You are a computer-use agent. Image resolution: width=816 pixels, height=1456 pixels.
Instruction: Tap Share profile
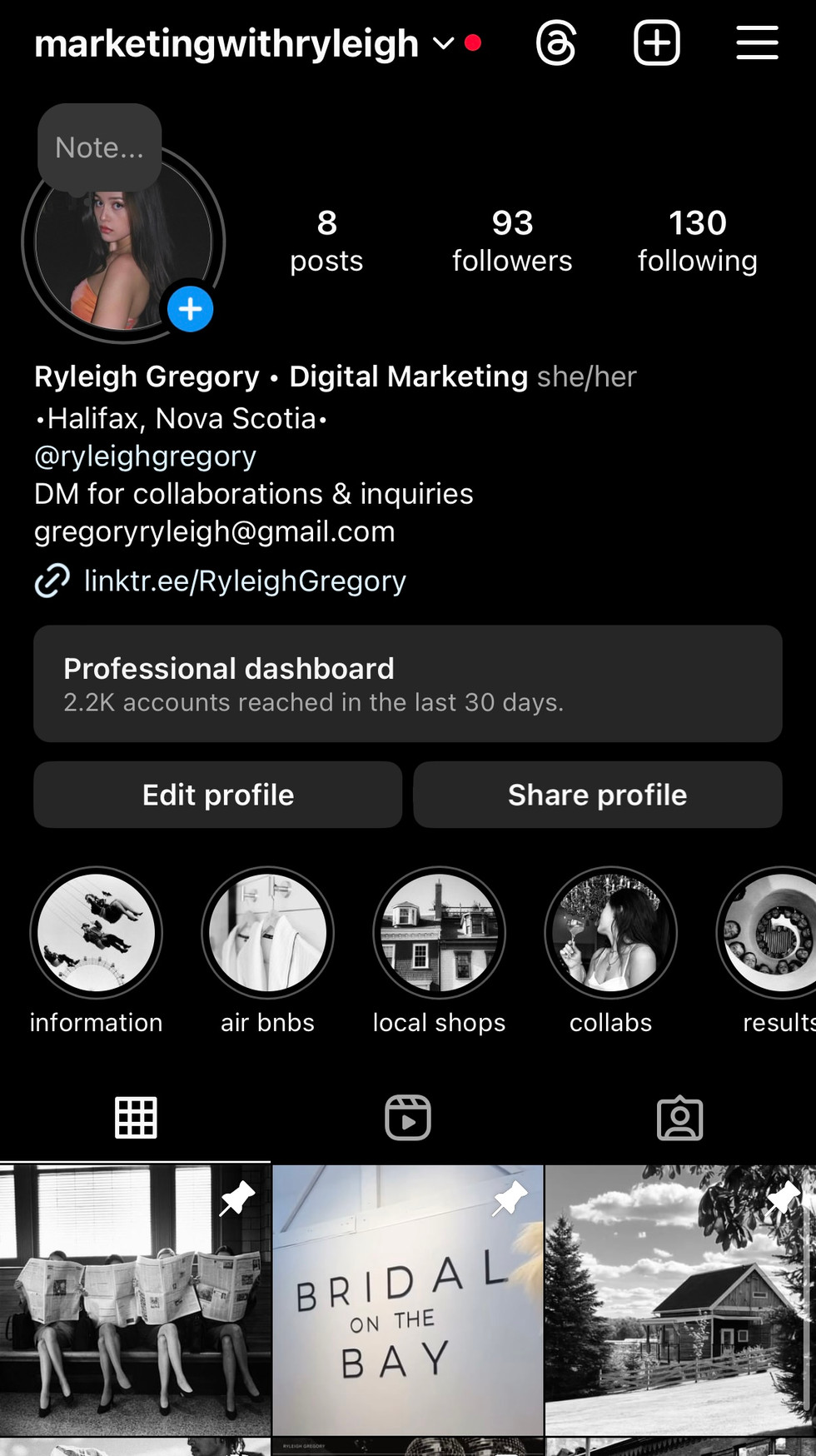[598, 795]
